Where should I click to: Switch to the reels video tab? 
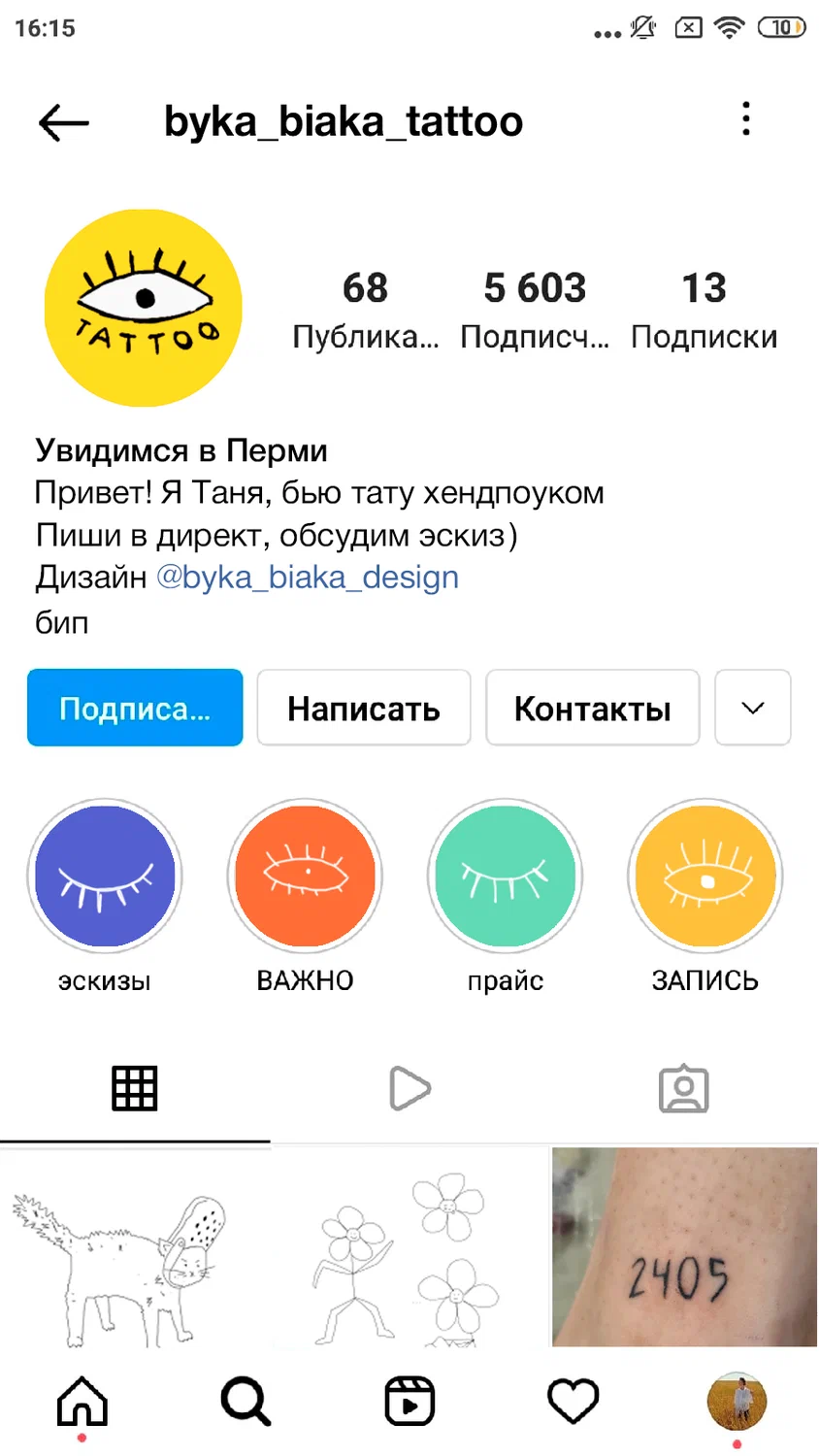(409, 1088)
